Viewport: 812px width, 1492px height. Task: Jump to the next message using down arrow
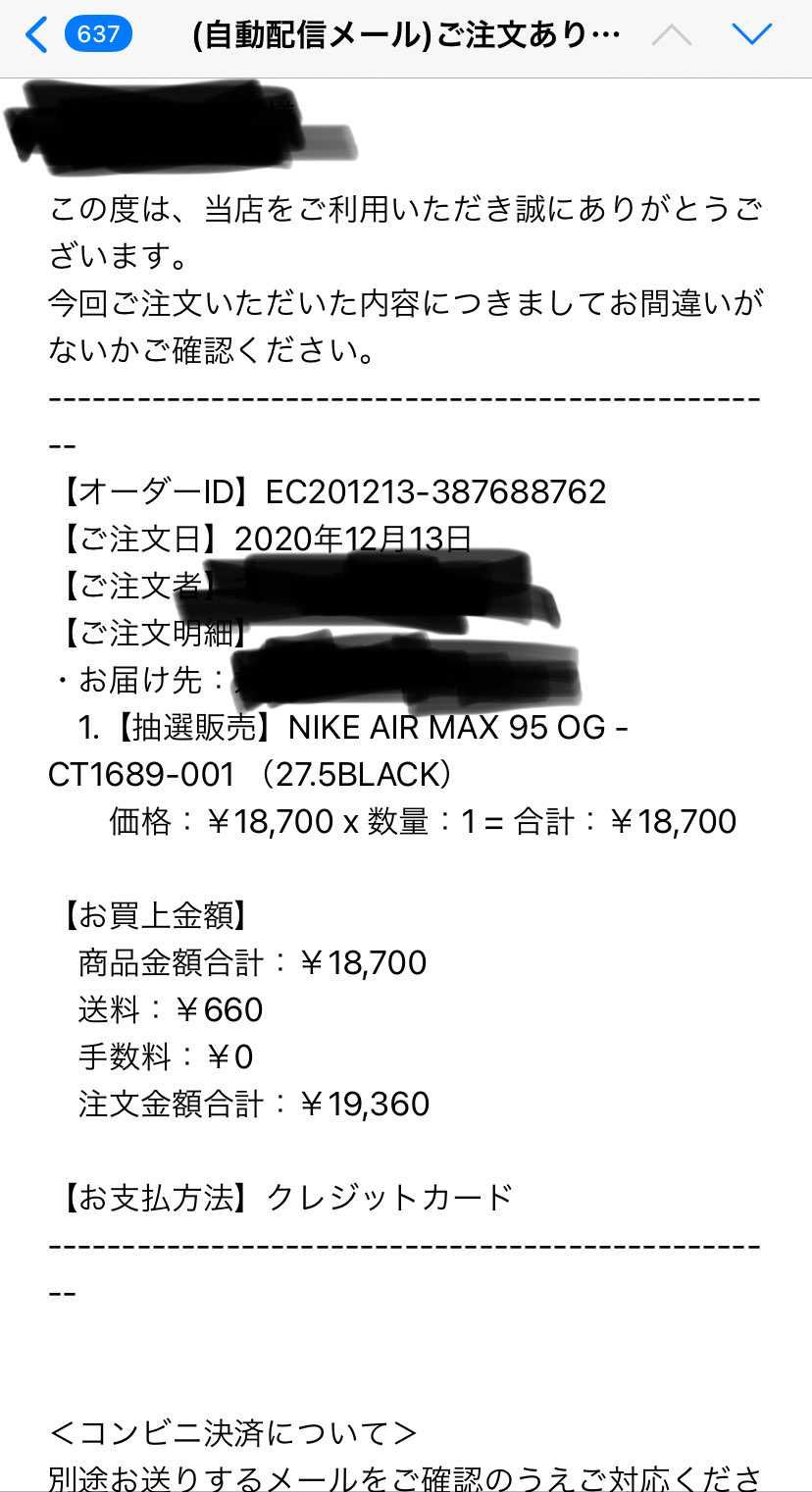pyautogui.click(x=751, y=35)
